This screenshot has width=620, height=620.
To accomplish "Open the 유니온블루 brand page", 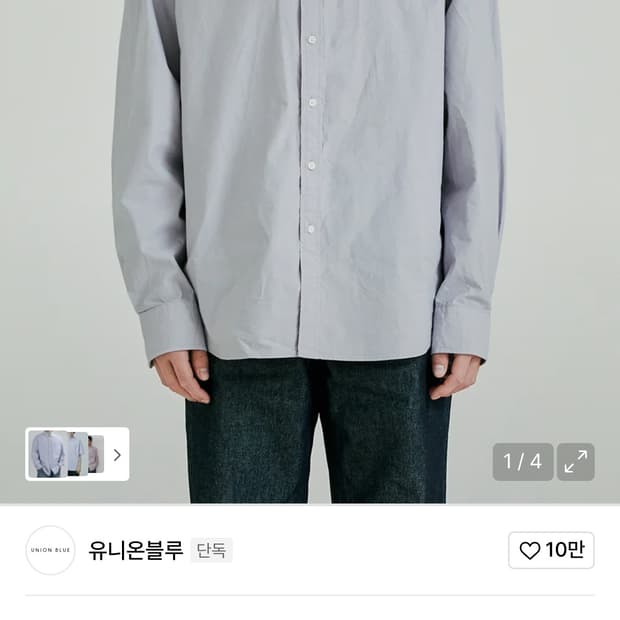I will click(136, 550).
